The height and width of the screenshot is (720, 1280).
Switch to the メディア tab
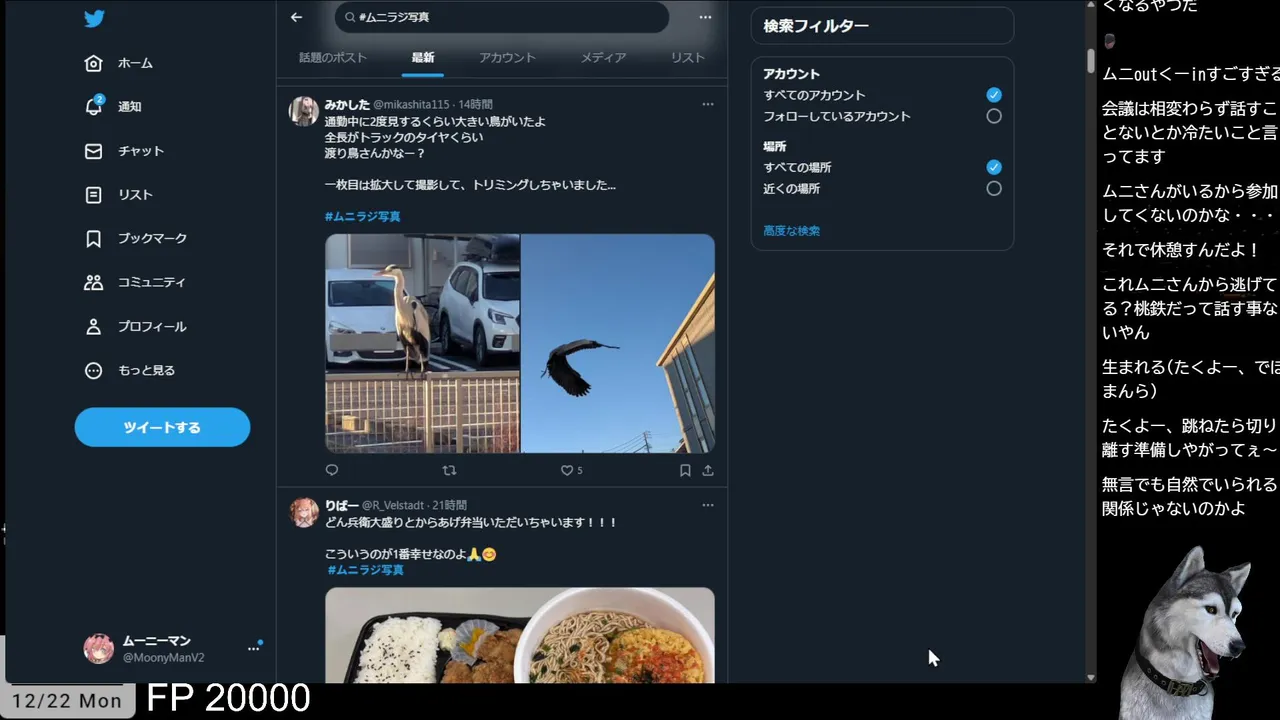click(x=603, y=58)
